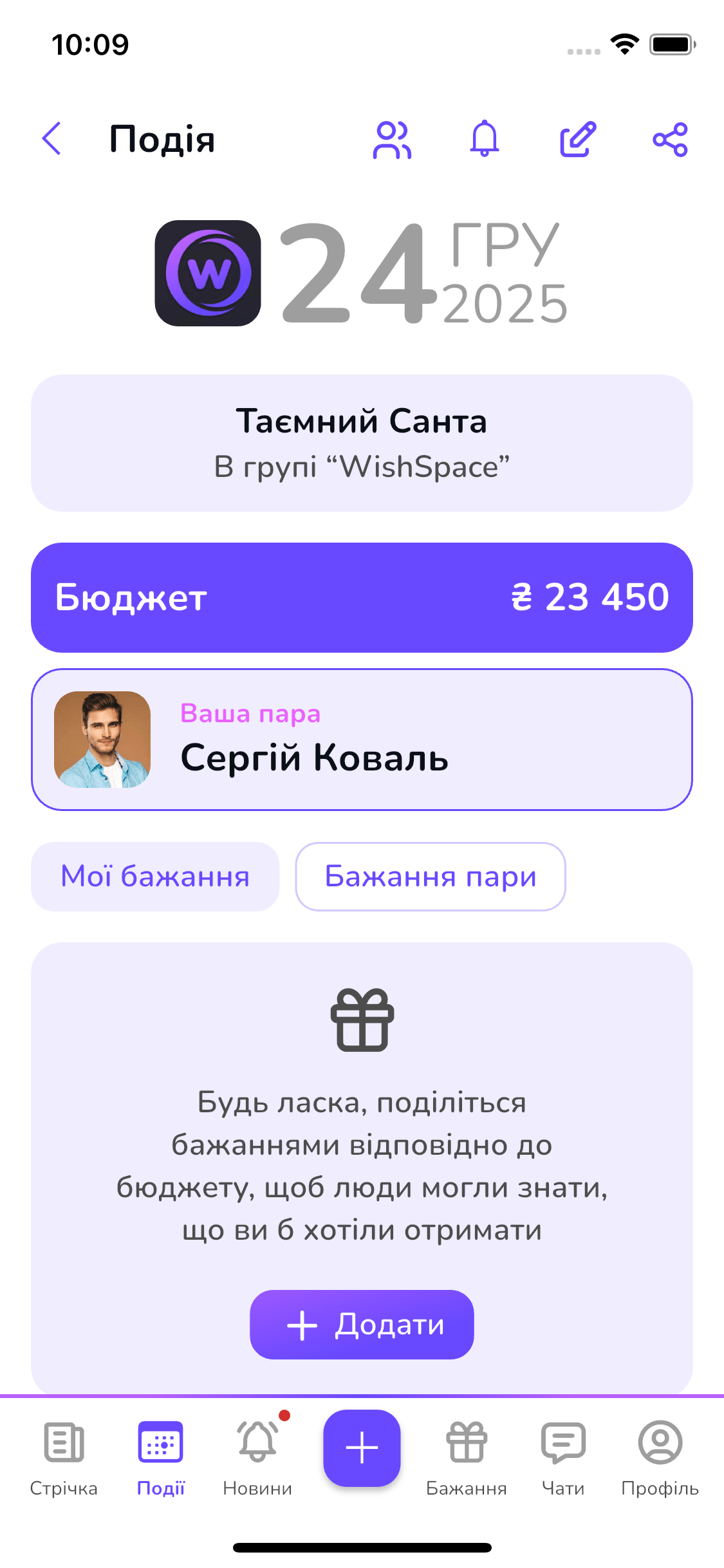724x1568 pixels.
Task: Open your pair Сергій Коваль
Action: tap(362, 740)
